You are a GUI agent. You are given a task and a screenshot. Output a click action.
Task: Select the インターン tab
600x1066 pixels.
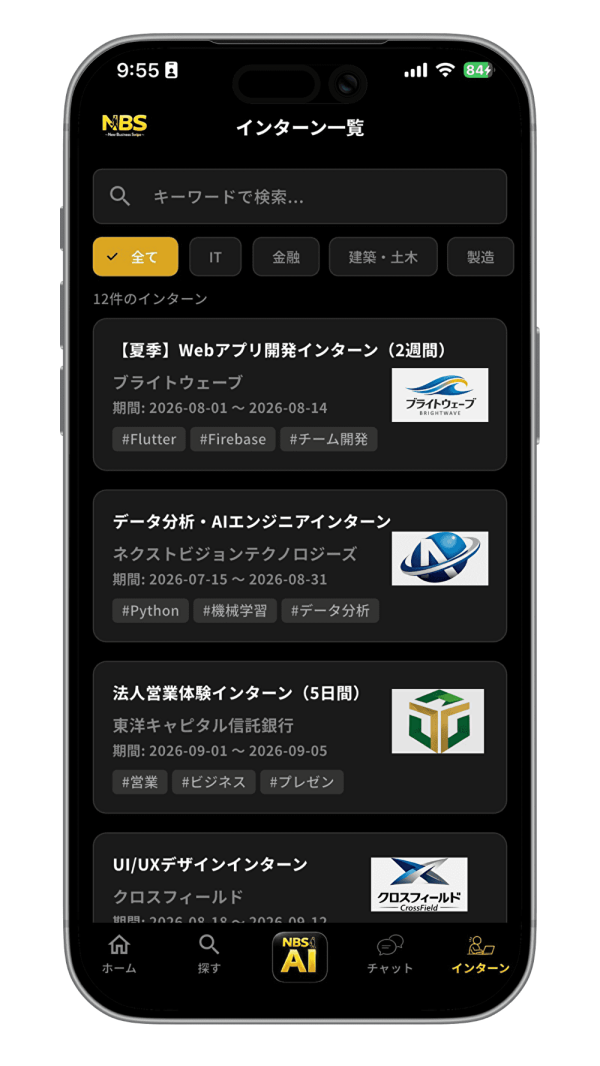pyautogui.click(x=480, y=955)
